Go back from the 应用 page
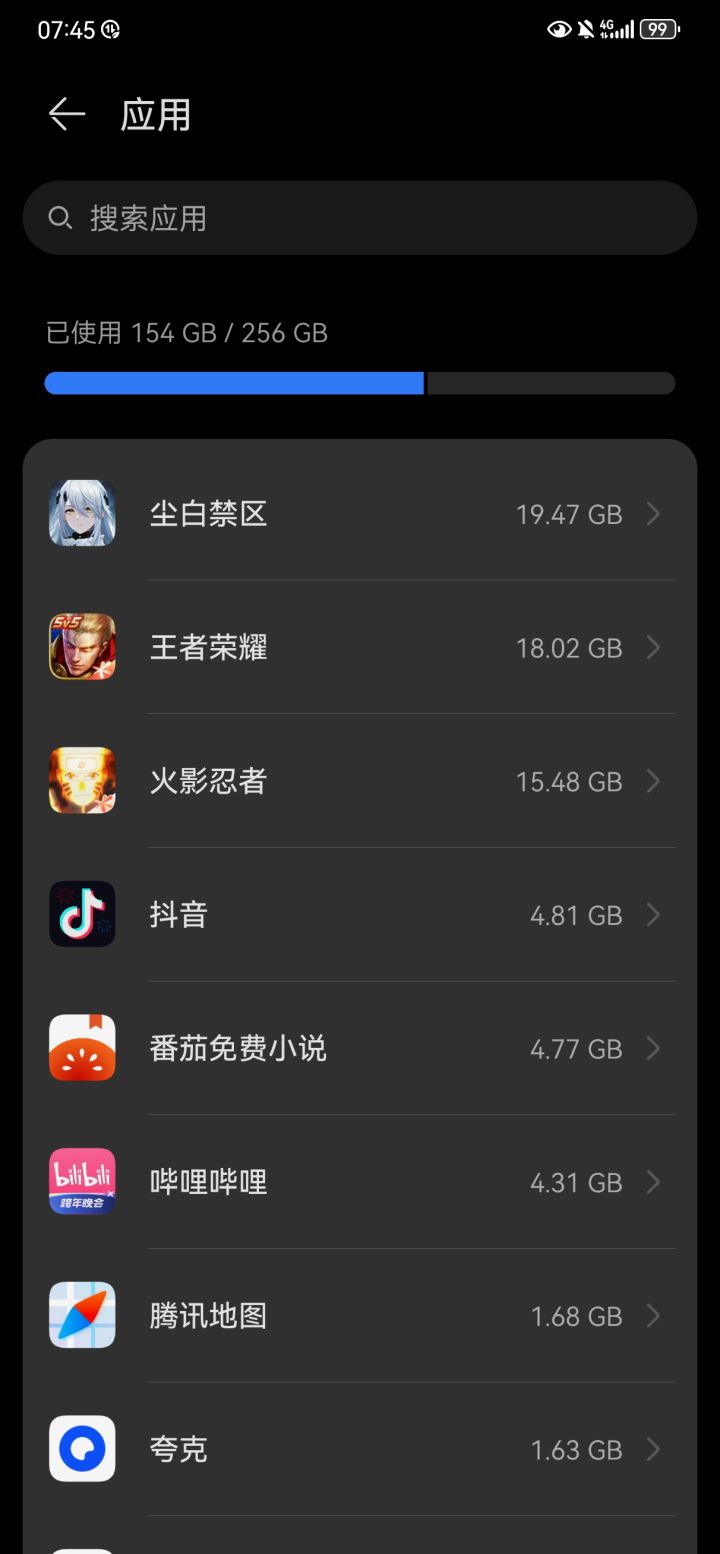This screenshot has height=1554, width=720. click(x=66, y=114)
